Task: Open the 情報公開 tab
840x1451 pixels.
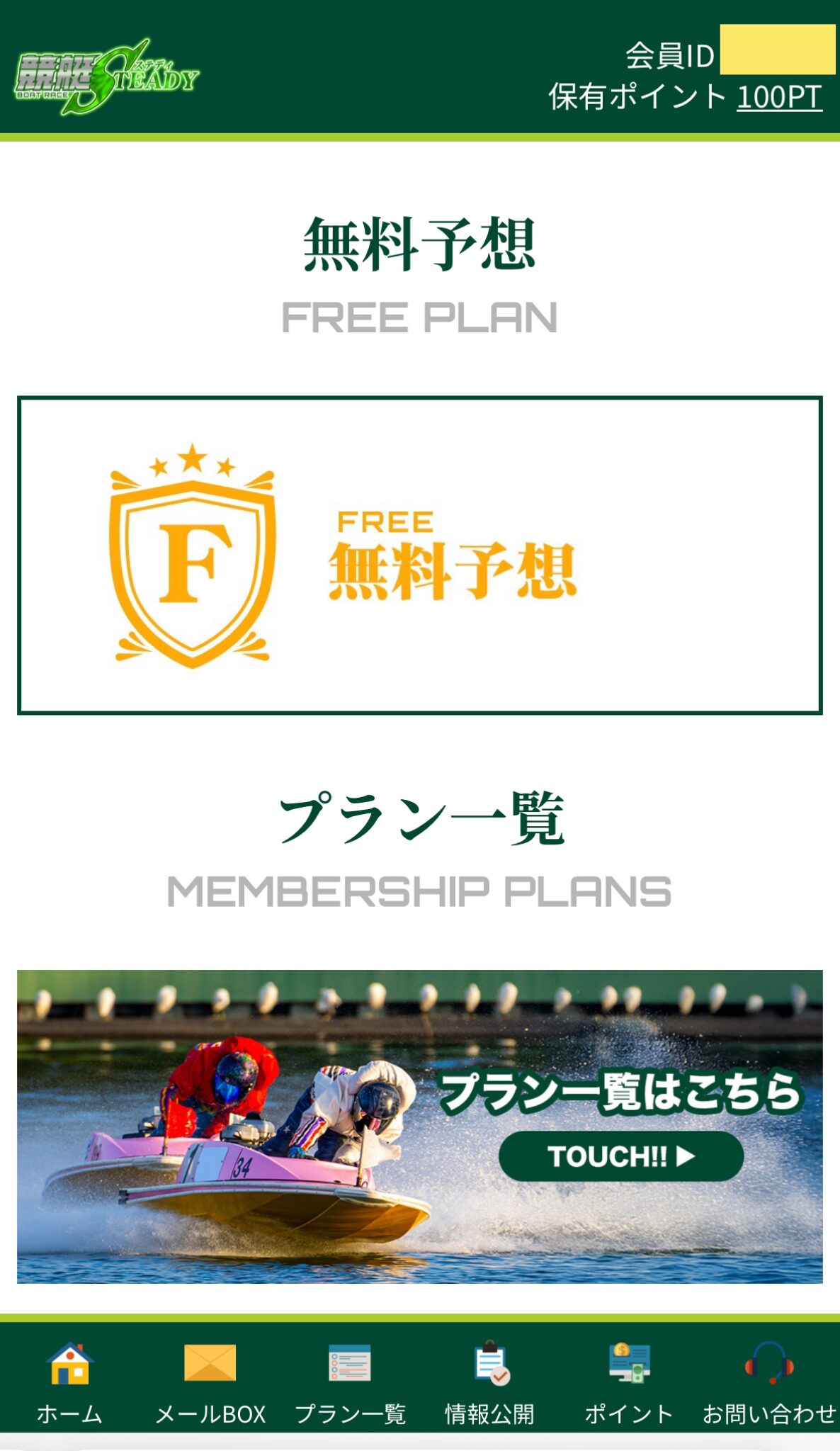Action: [489, 1382]
